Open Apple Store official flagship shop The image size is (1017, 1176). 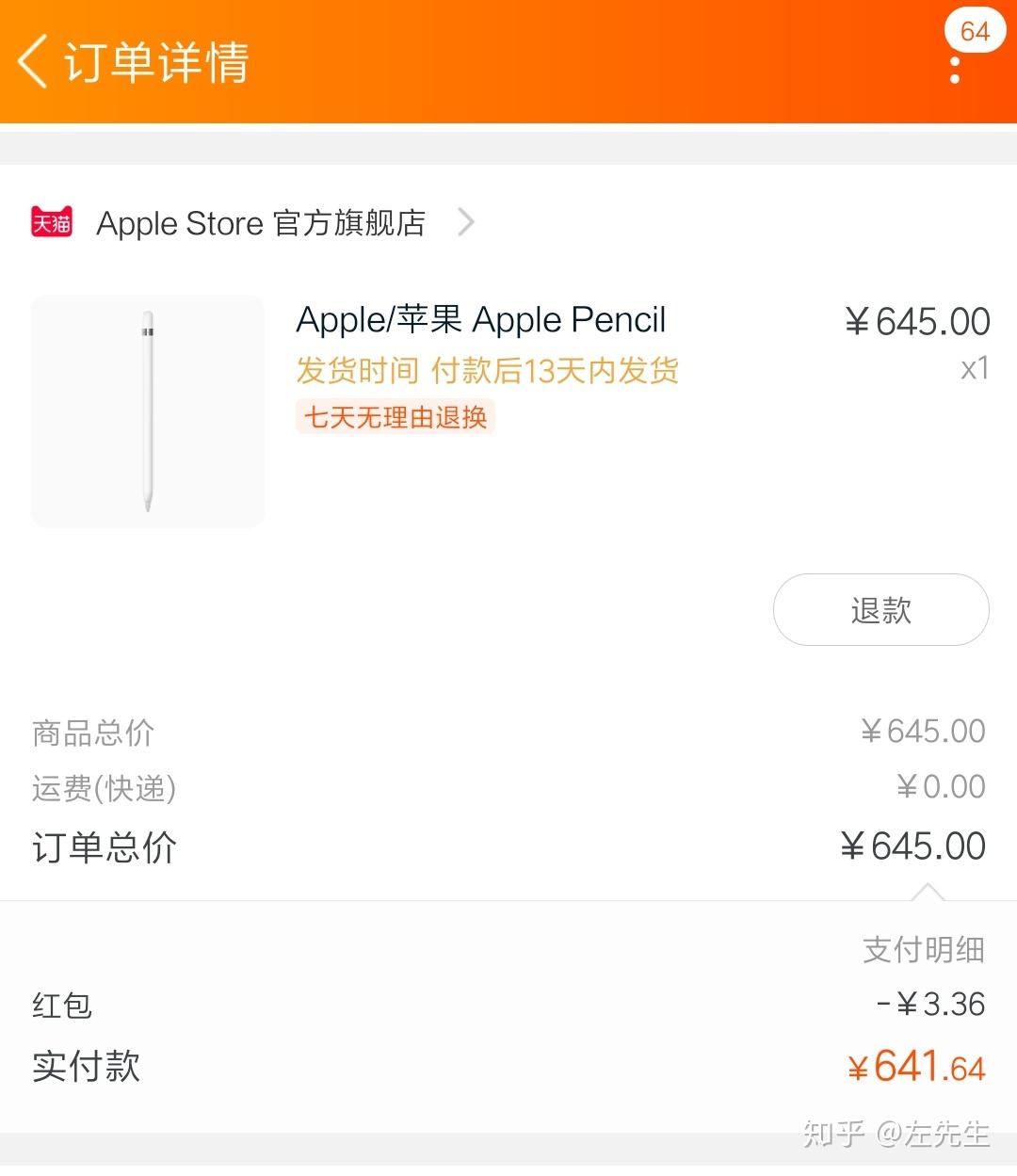pos(261,223)
